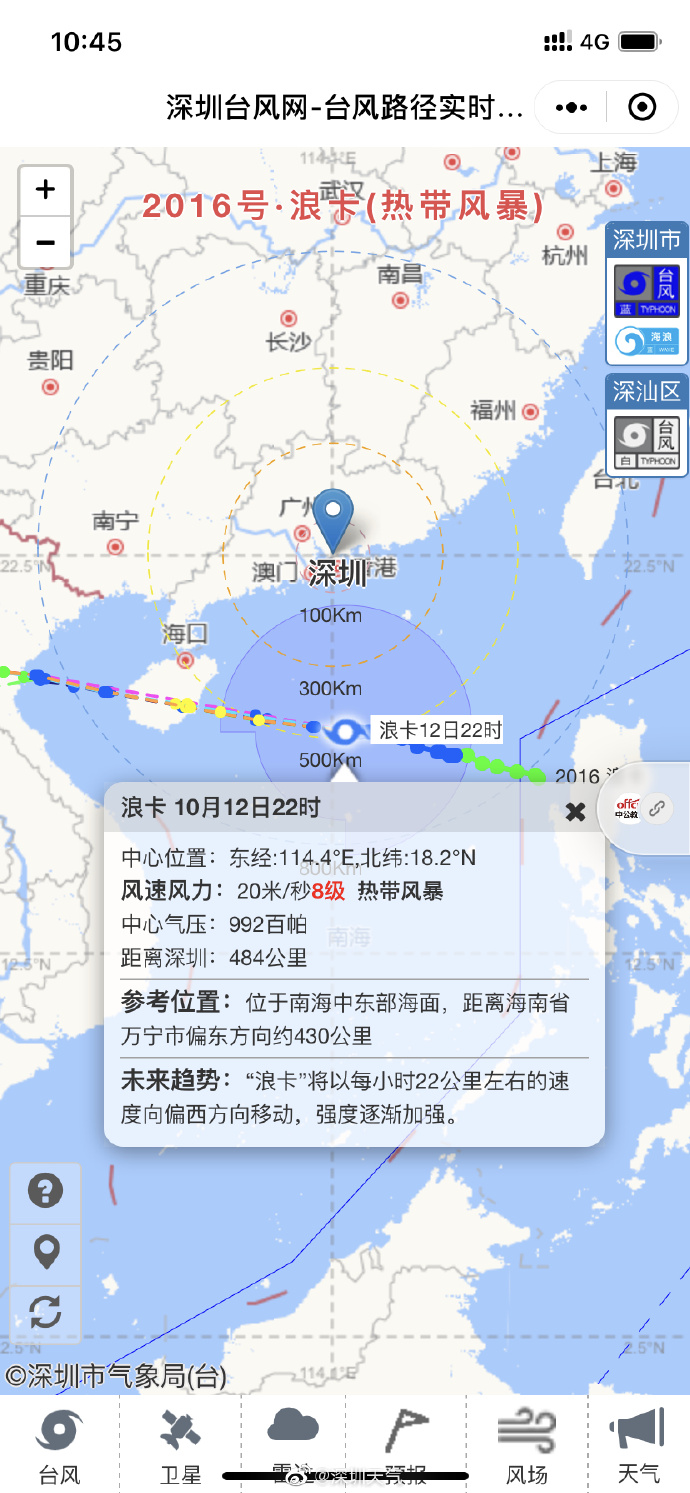
Task: Open the 天气 tab
Action: point(638,1445)
